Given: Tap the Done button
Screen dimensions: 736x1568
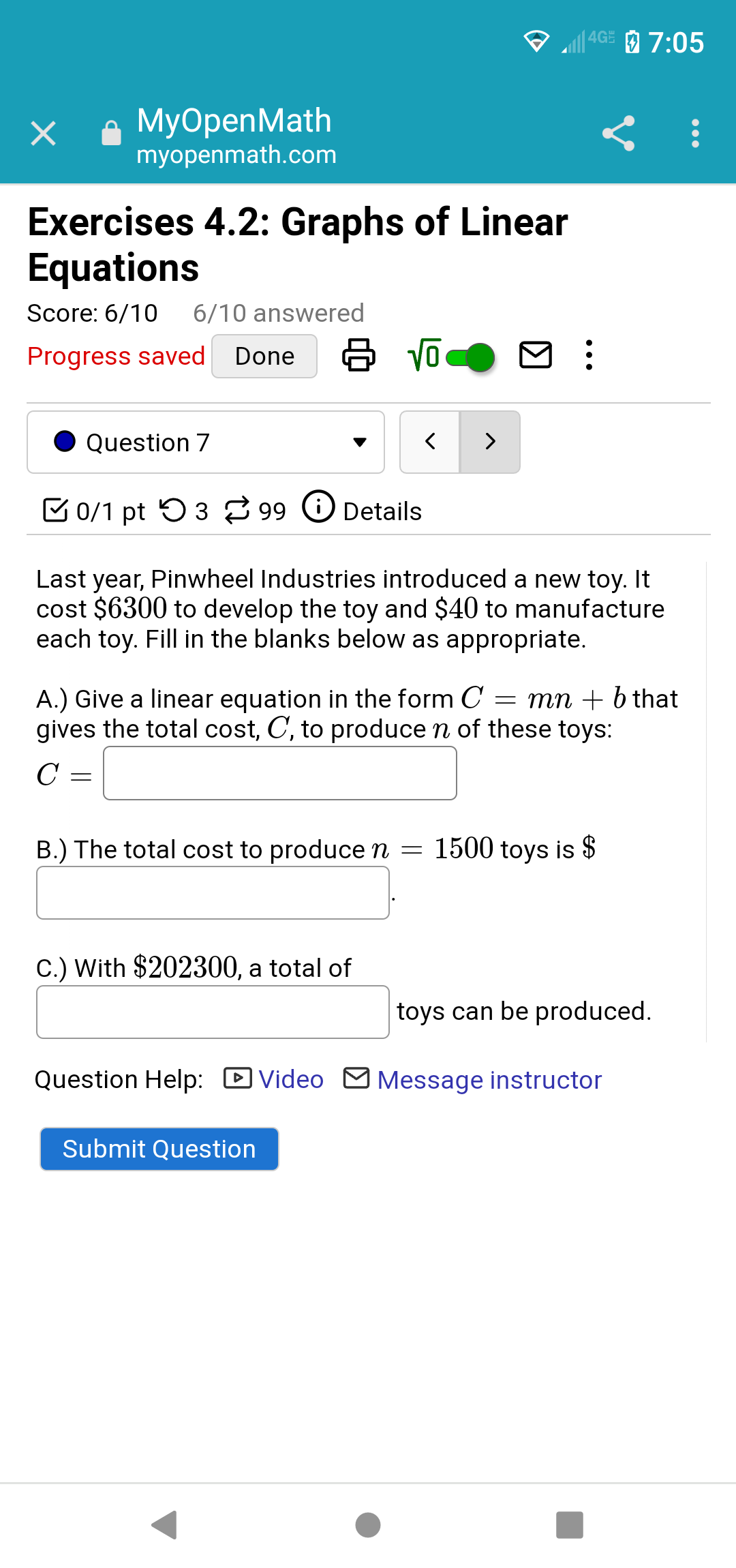Looking at the screenshot, I should tap(264, 356).
